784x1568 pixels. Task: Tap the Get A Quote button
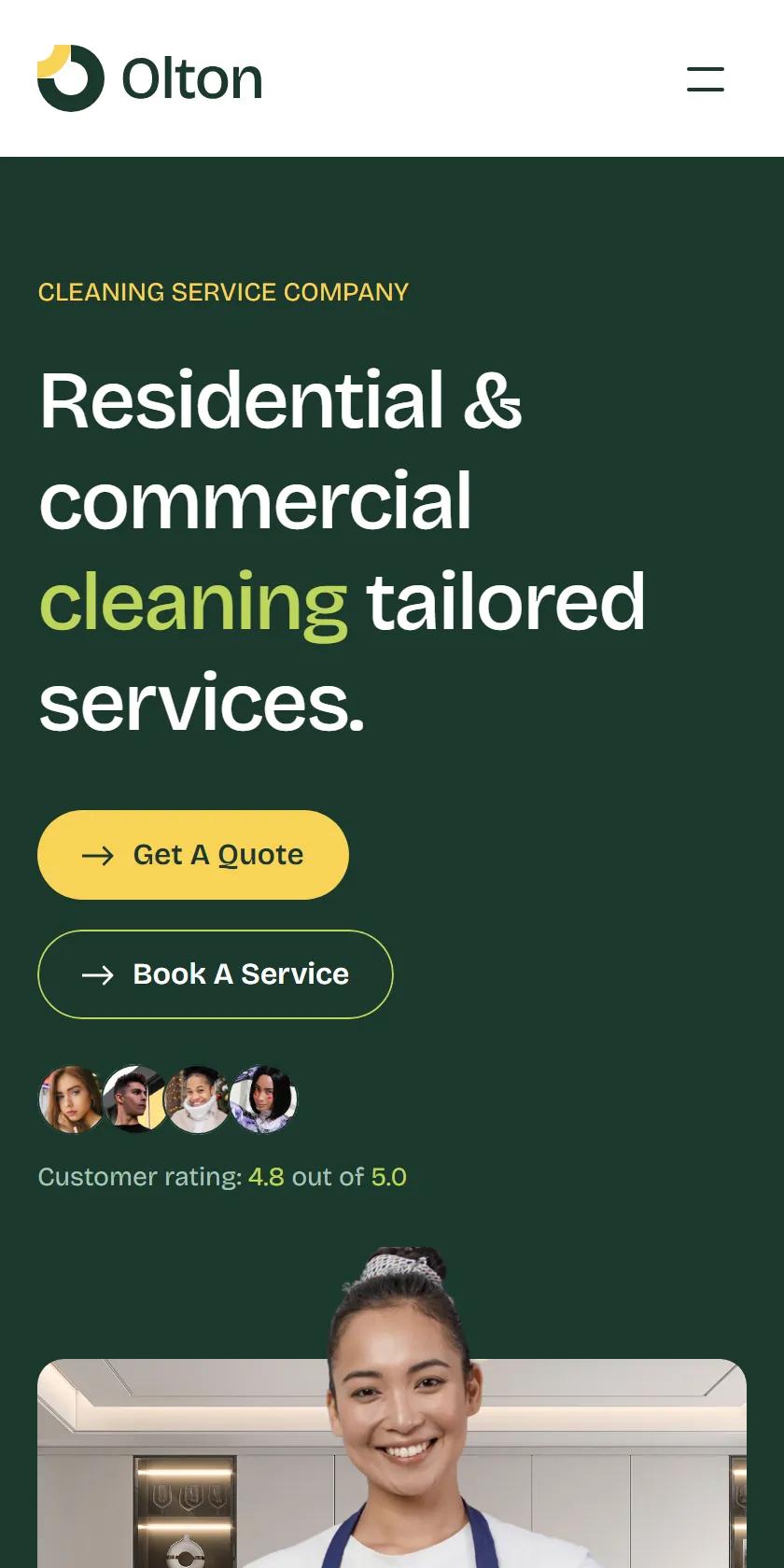coord(193,855)
